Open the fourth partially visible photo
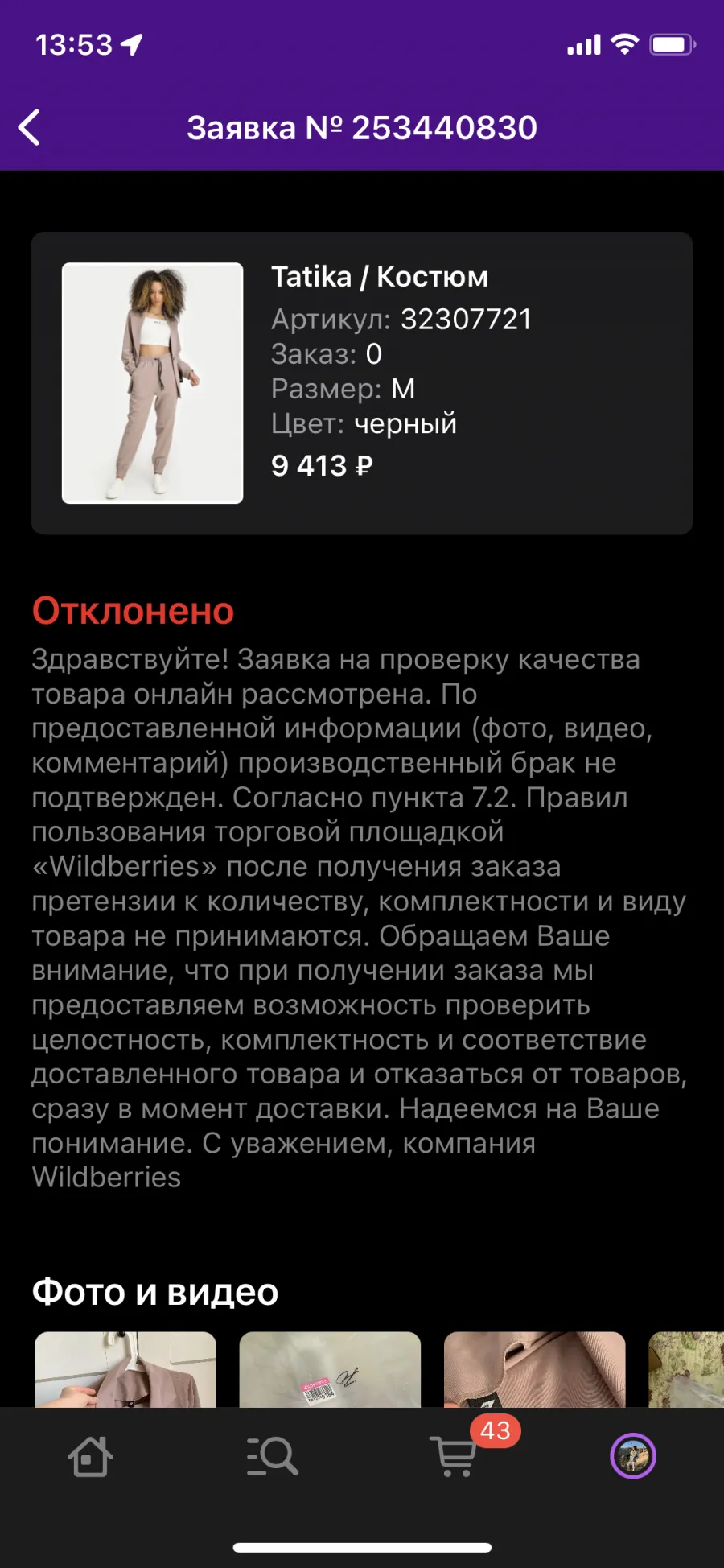 (686, 1369)
